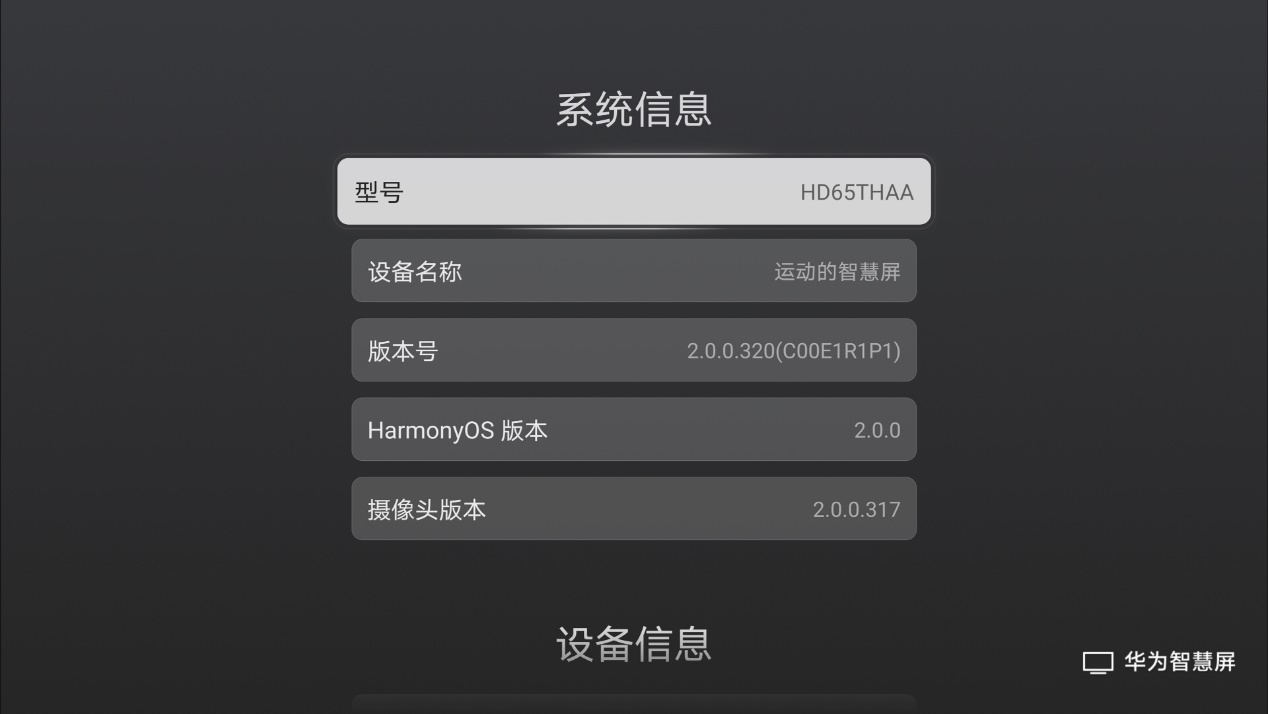Screen dimensions: 1268x714
Task: Open the 设备名称 row
Action: coord(634,271)
